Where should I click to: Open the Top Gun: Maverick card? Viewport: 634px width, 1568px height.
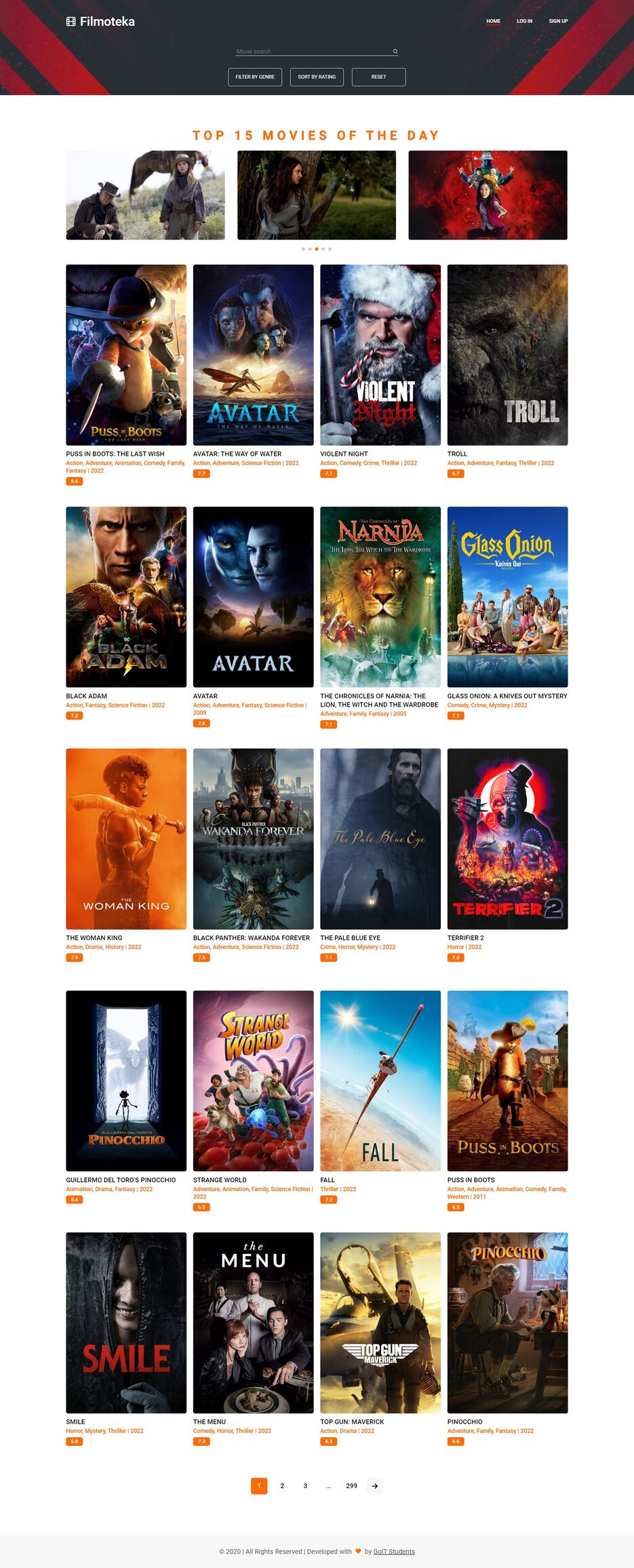tap(380, 1322)
